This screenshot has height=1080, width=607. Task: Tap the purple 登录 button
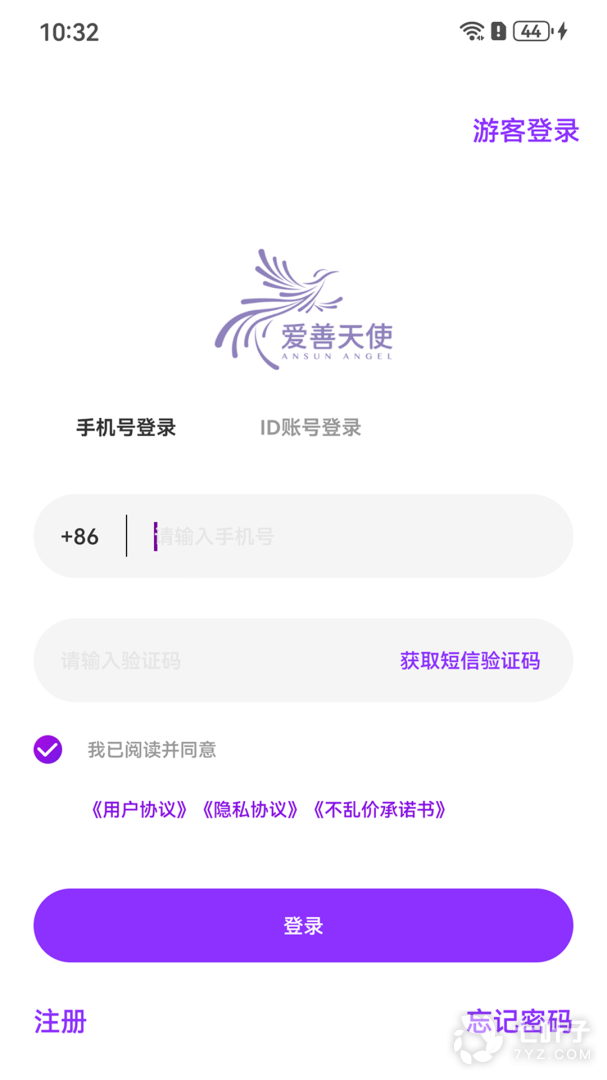pyautogui.click(x=303, y=925)
